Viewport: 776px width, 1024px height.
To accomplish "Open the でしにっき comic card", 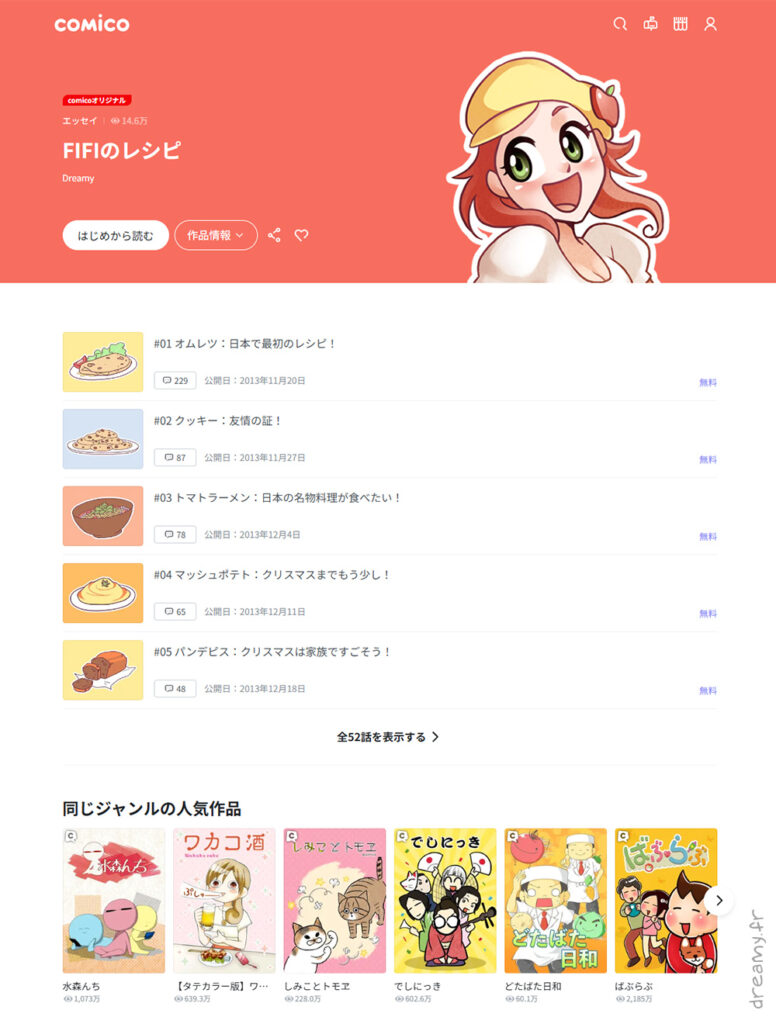I will tap(445, 900).
